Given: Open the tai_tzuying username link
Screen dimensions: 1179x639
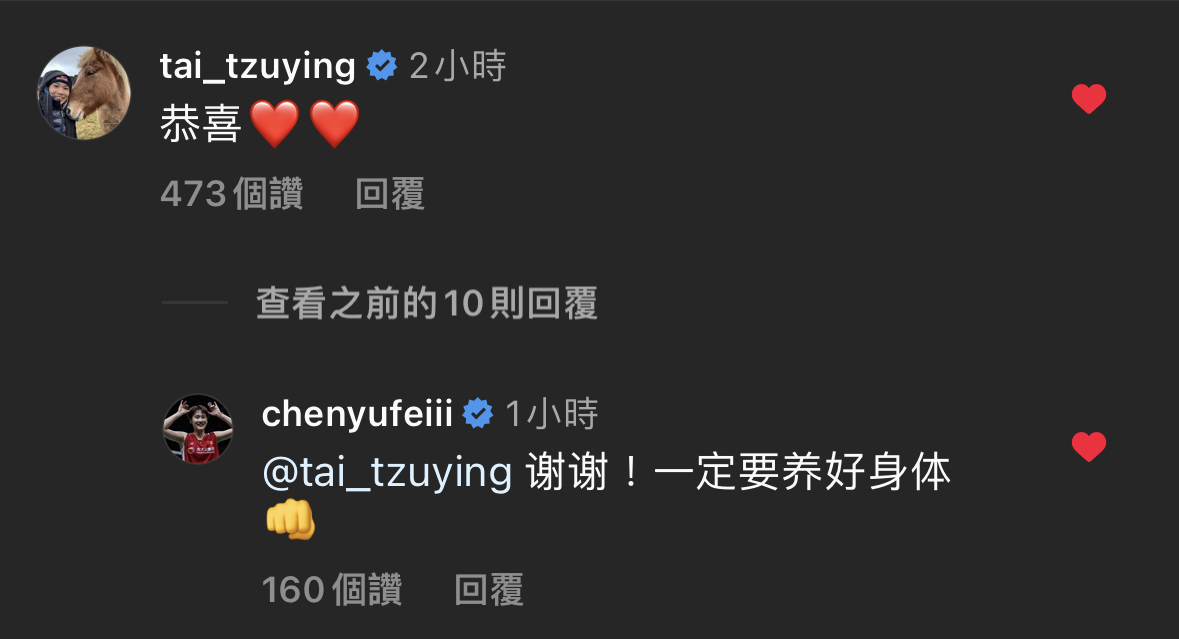Looking at the screenshot, I should pos(258,66).
